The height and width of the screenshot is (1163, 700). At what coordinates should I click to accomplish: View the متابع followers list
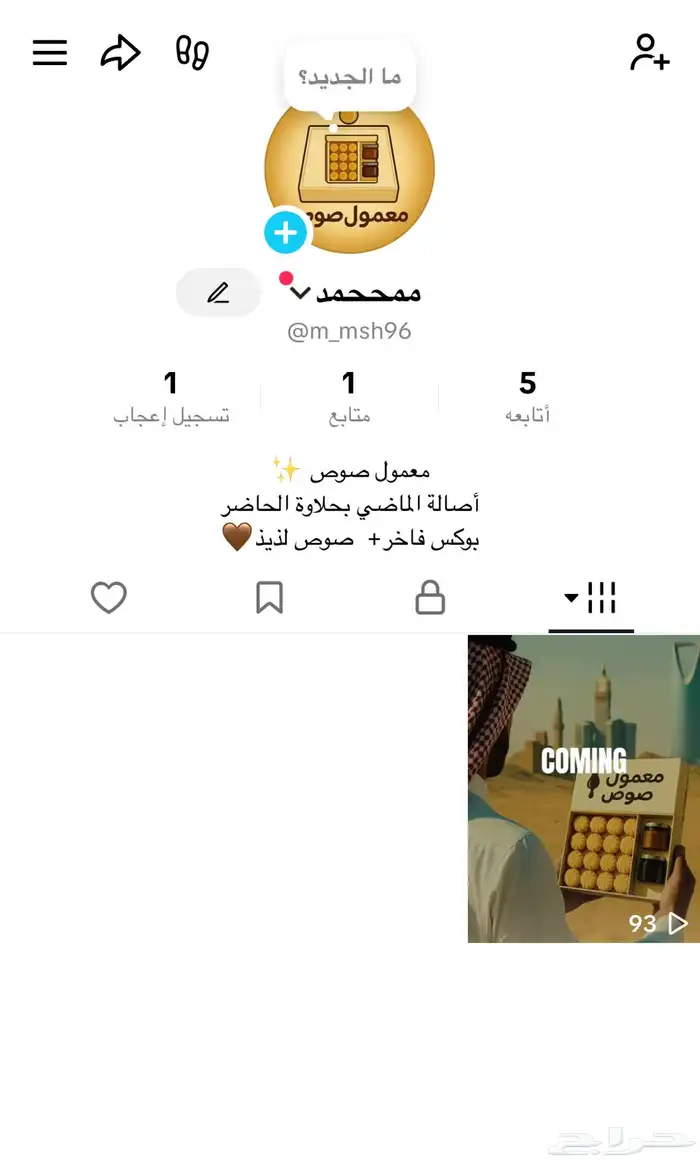click(349, 396)
